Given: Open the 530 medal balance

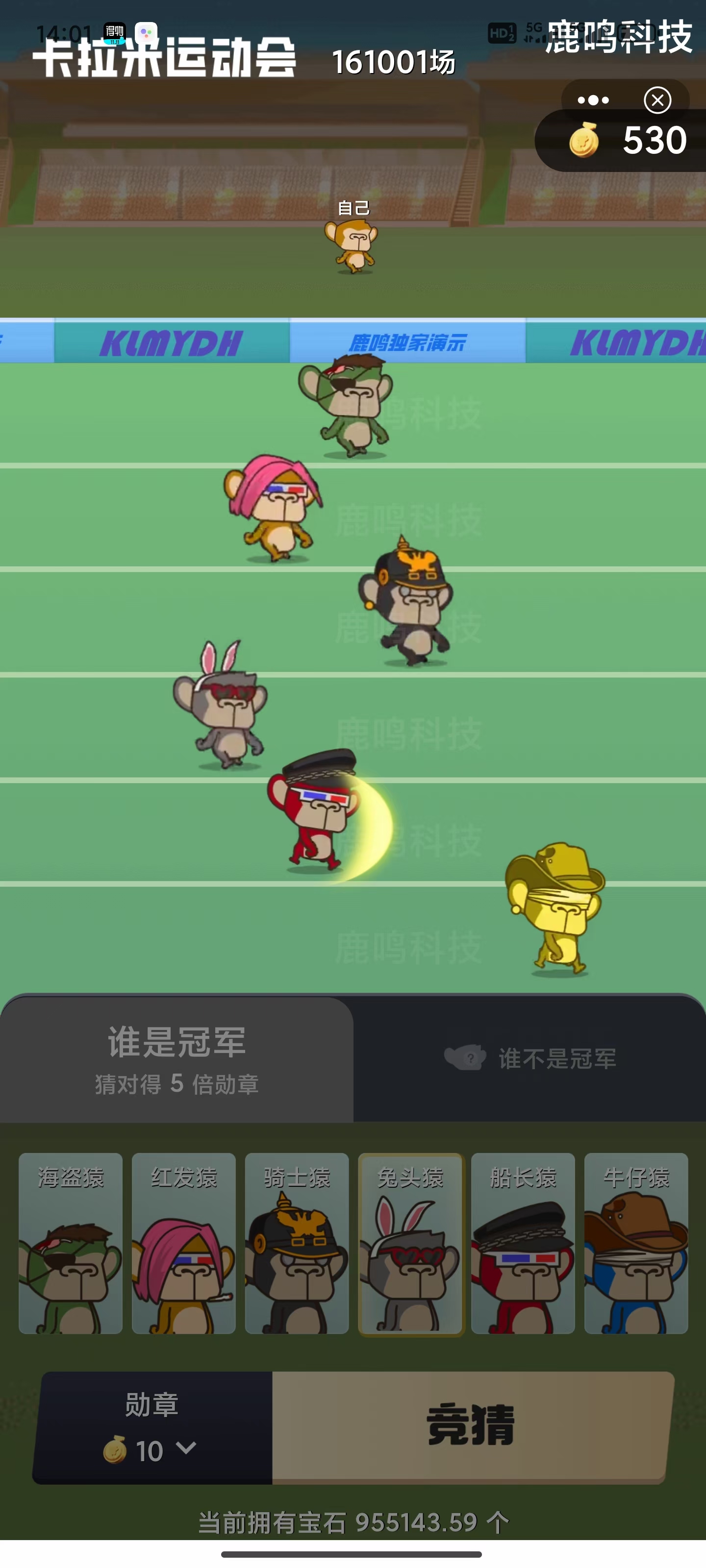Looking at the screenshot, I should tap(628, 141).
